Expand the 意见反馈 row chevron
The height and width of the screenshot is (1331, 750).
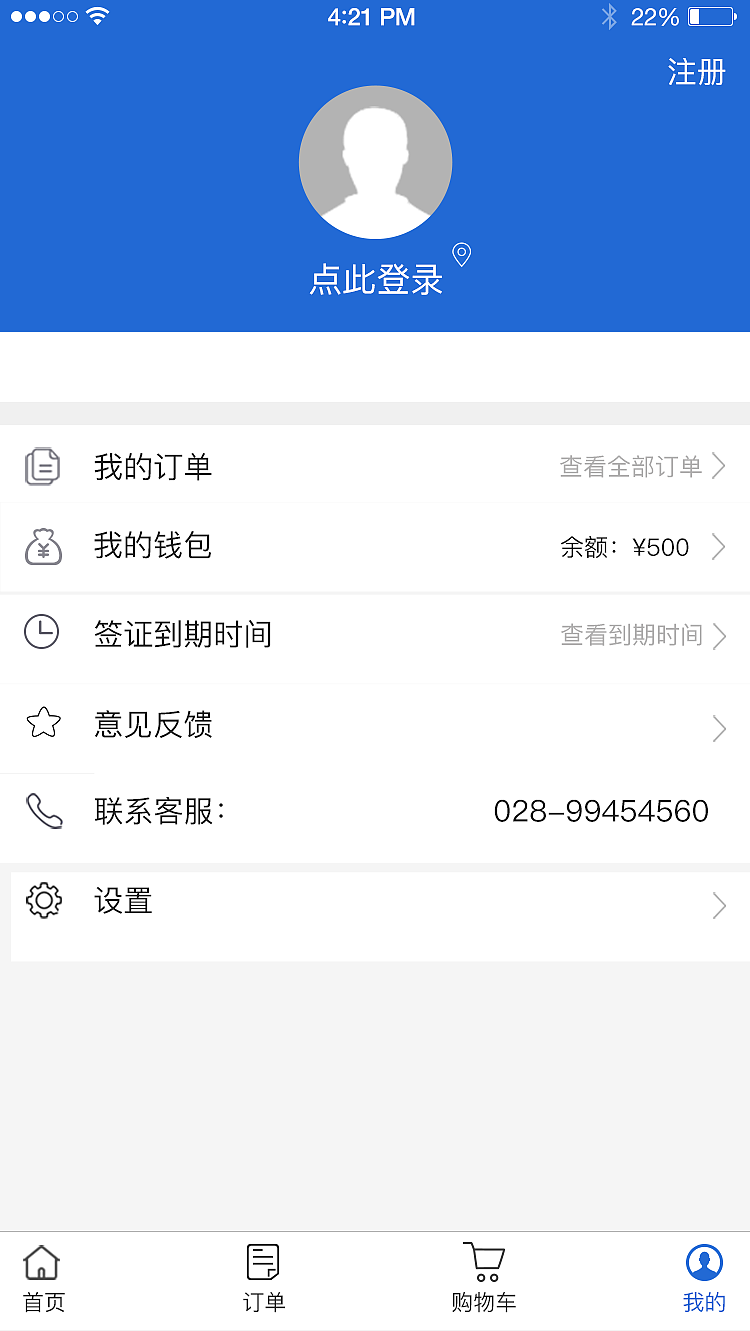point(718,728)
